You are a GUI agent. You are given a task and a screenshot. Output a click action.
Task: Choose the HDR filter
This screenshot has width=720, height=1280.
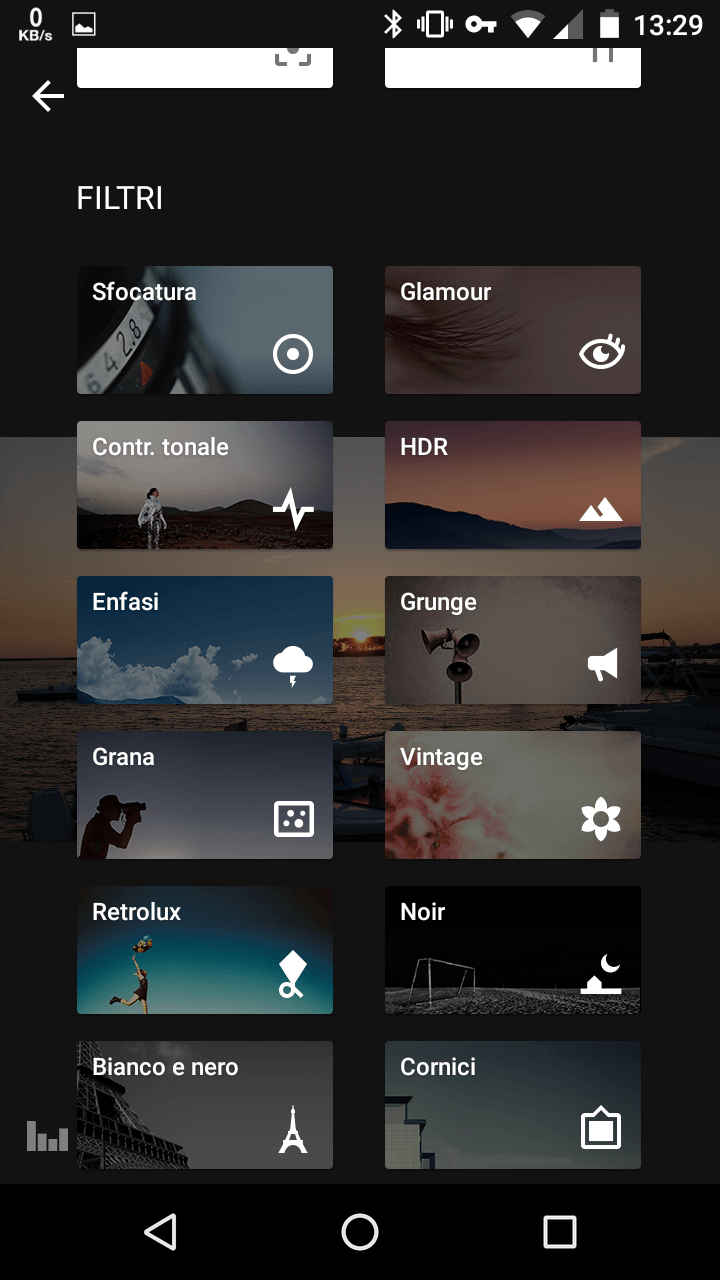click(513, 485)
